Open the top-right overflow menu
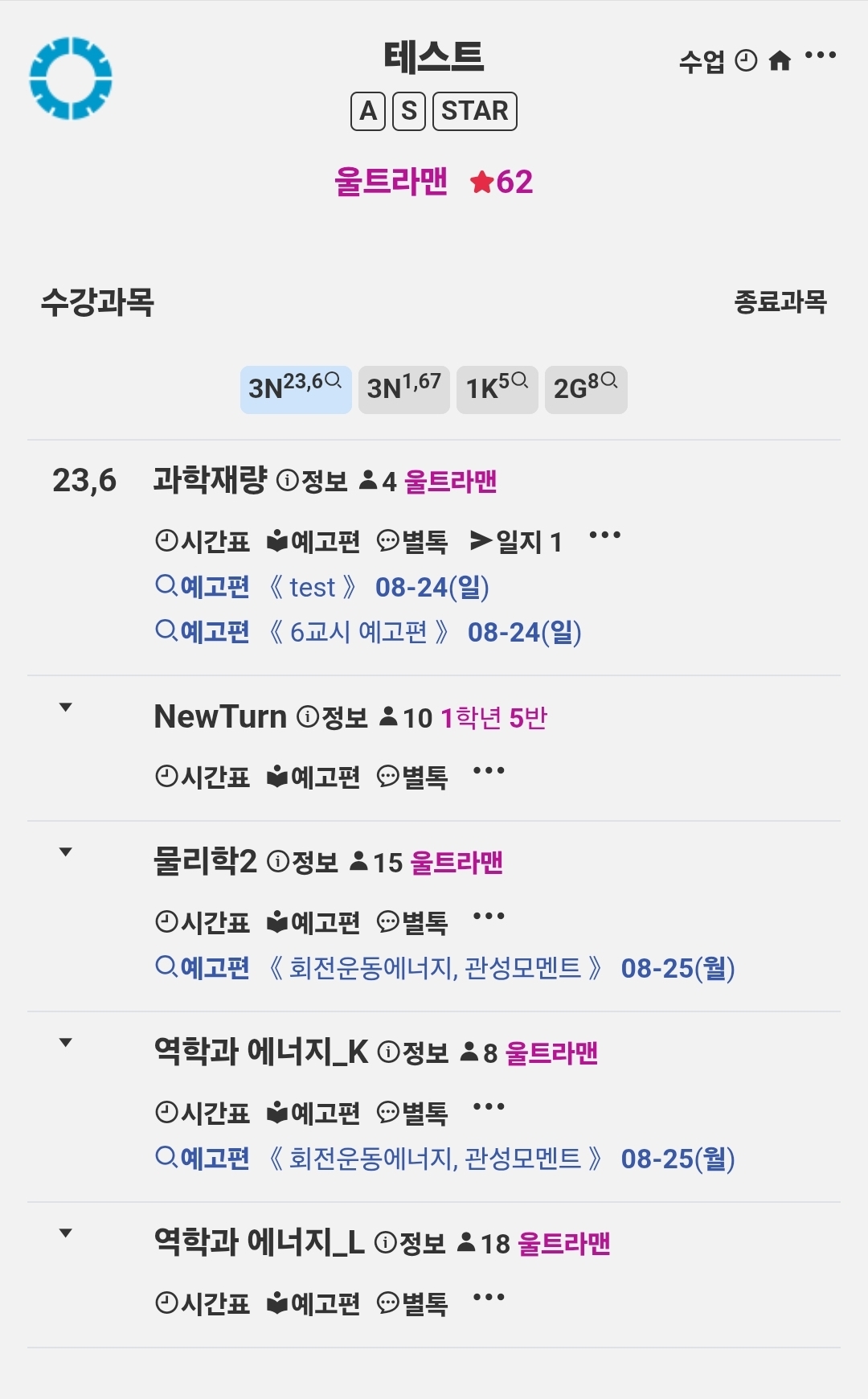 point(821,55)
